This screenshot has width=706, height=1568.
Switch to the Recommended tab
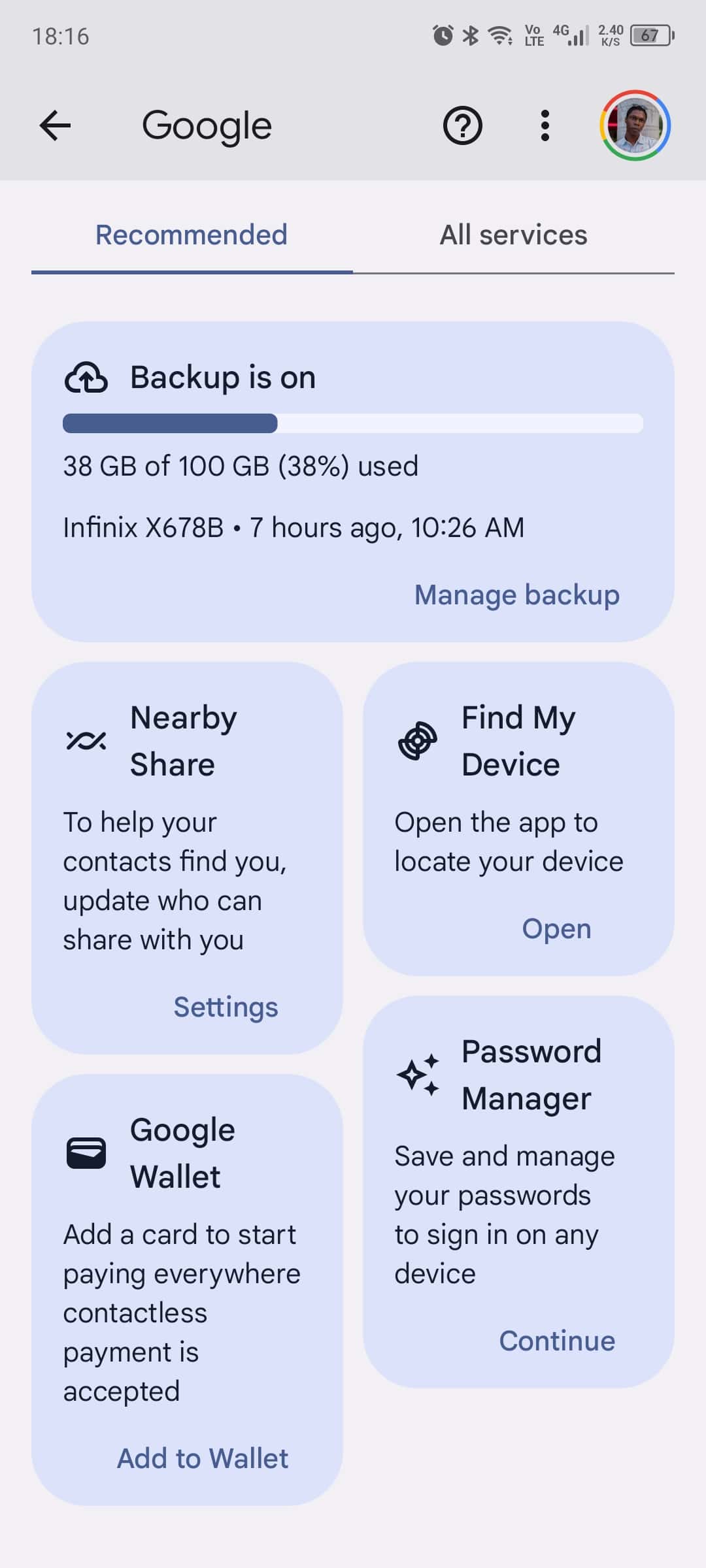[x=192, y=235]
